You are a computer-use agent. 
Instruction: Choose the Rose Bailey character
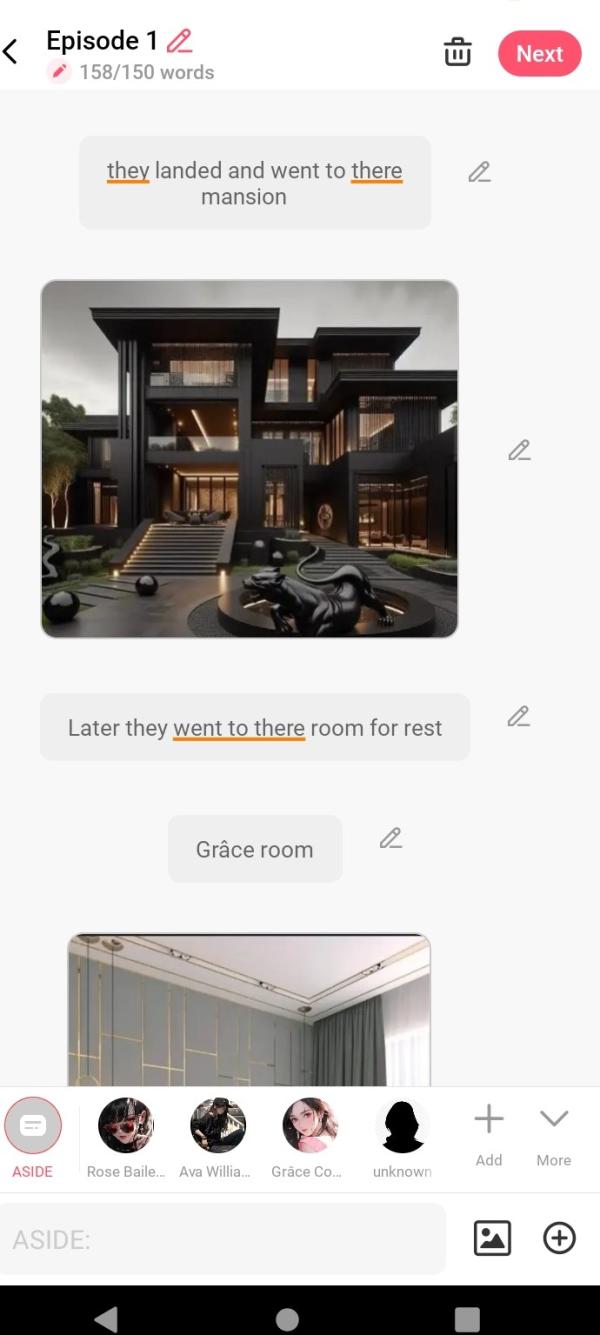pyautogui.click(x=126, y=1127)
